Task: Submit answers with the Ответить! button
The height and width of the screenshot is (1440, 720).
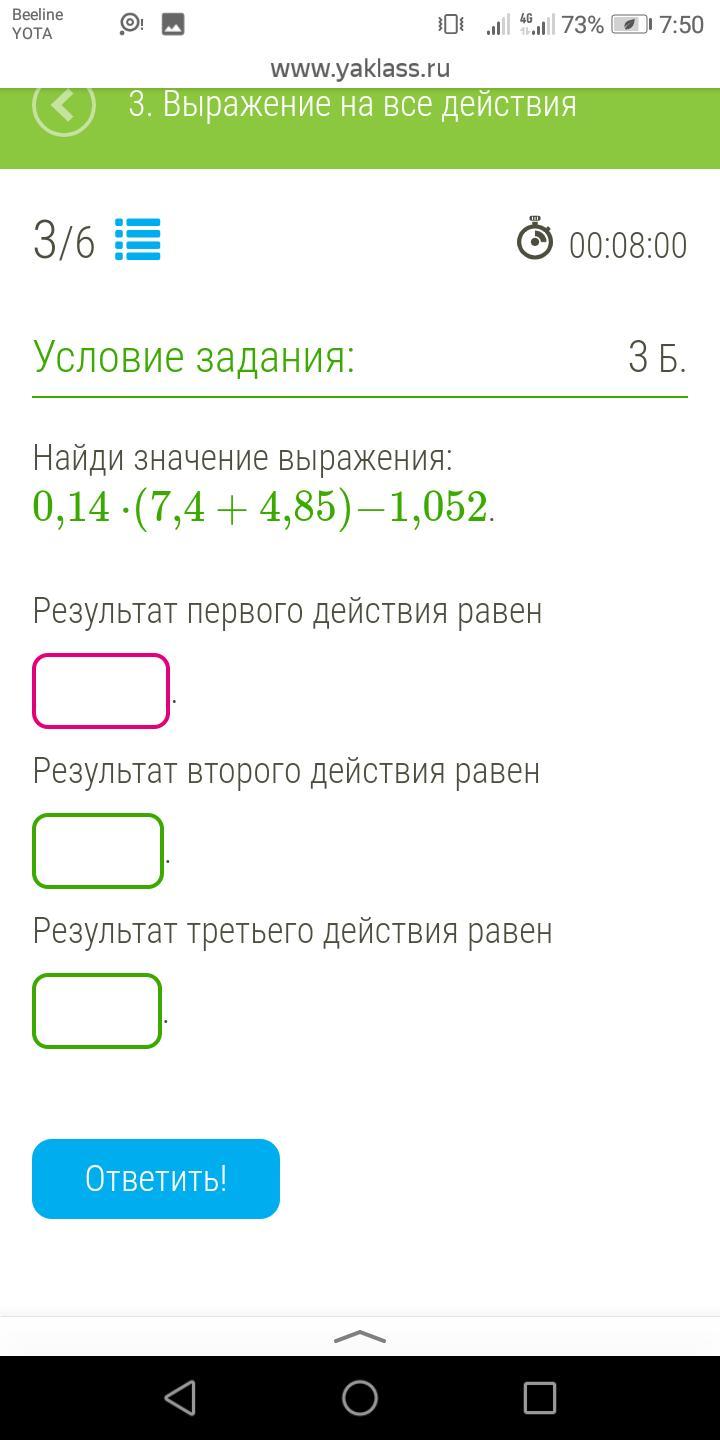Action: point(156,1179)
